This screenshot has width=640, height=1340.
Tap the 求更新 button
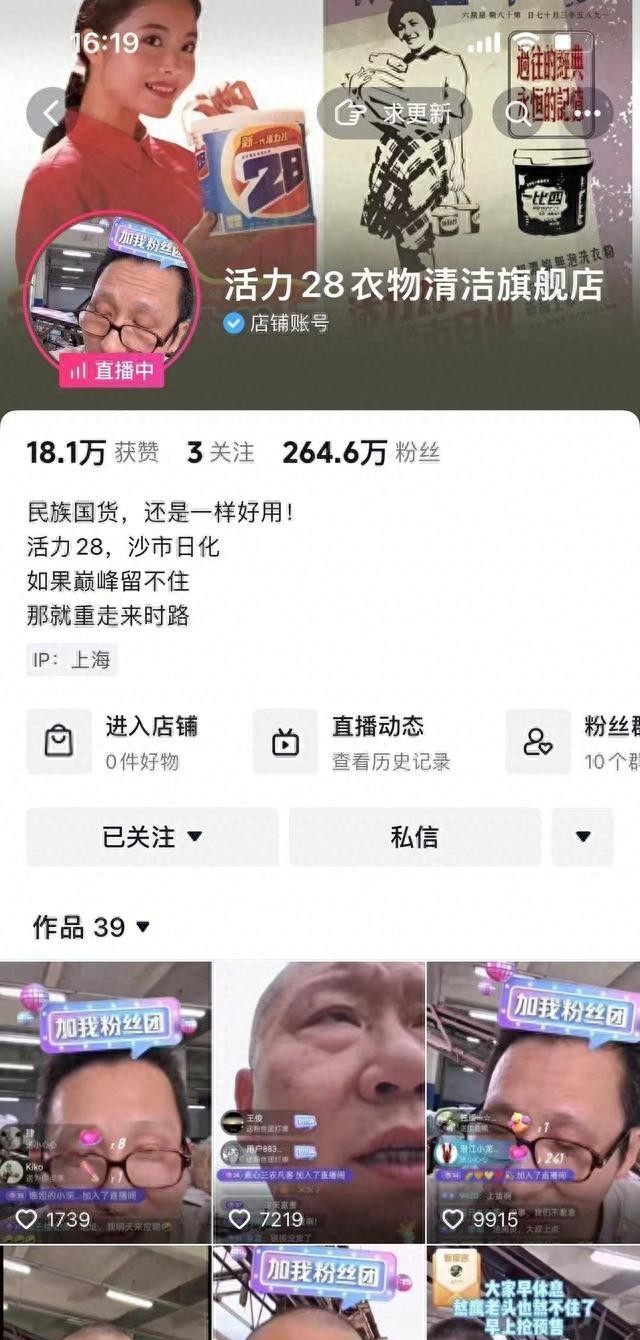click(394, 113)
